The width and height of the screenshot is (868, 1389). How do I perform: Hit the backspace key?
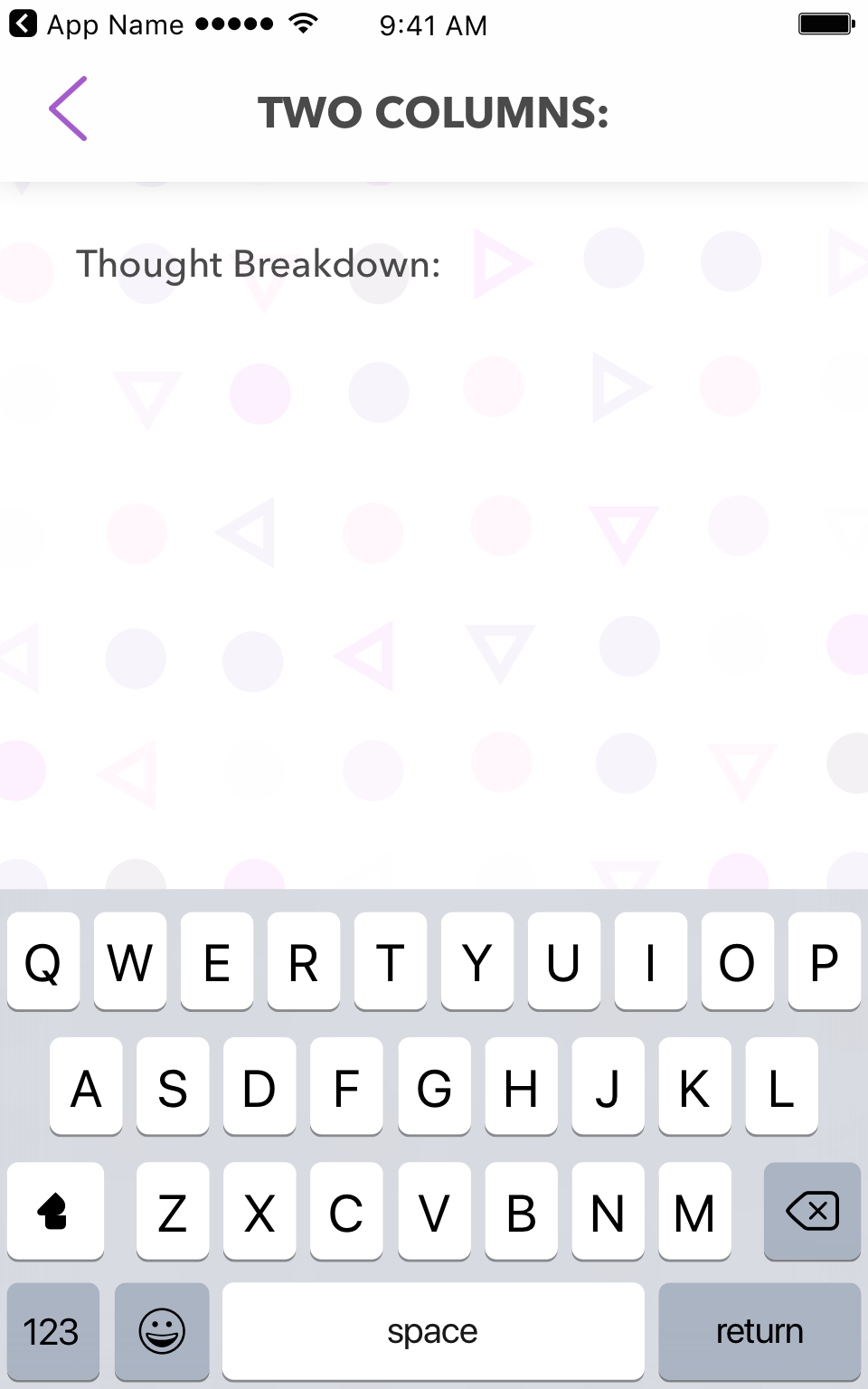click(812, 1211)
